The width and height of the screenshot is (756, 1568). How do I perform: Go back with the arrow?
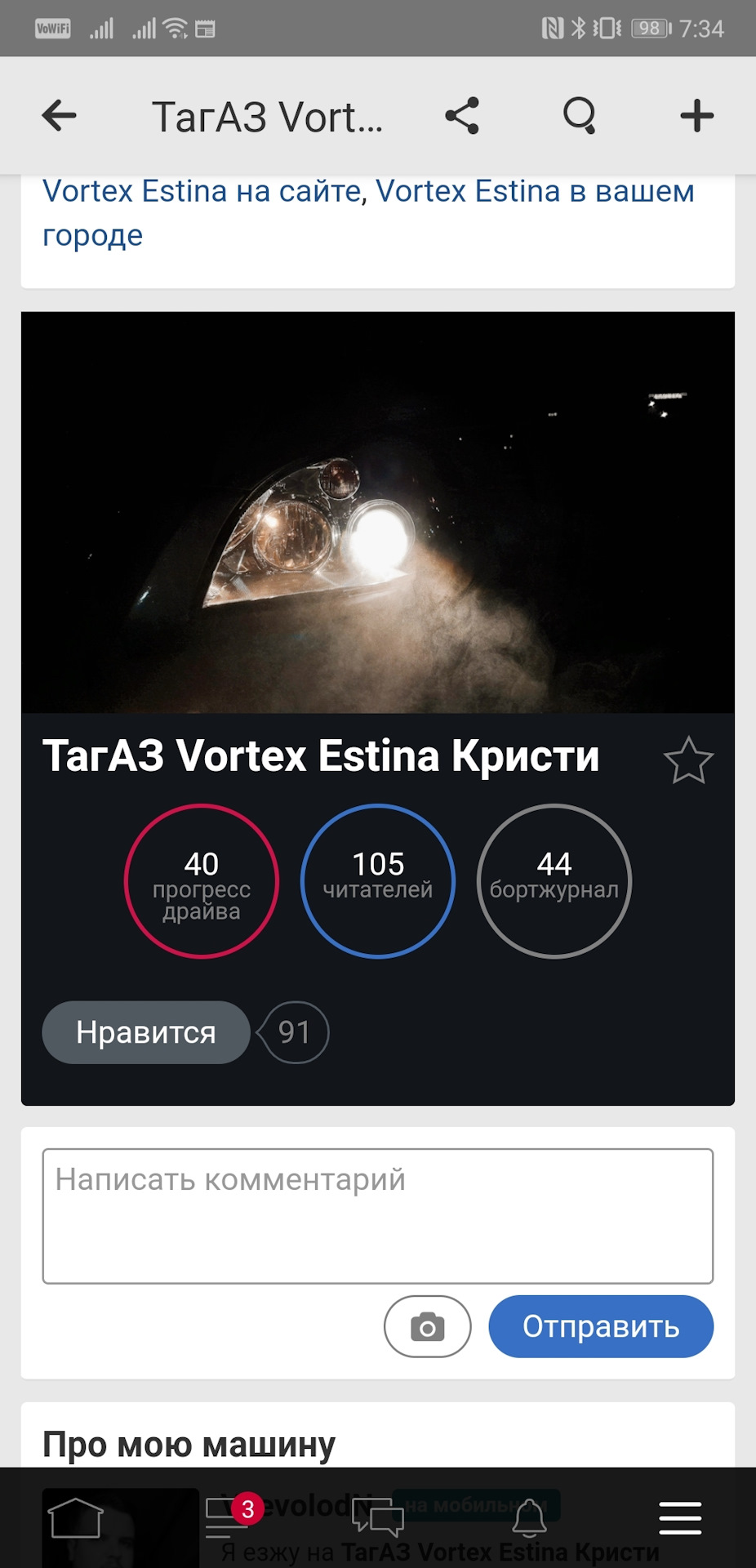pos(58,115)
